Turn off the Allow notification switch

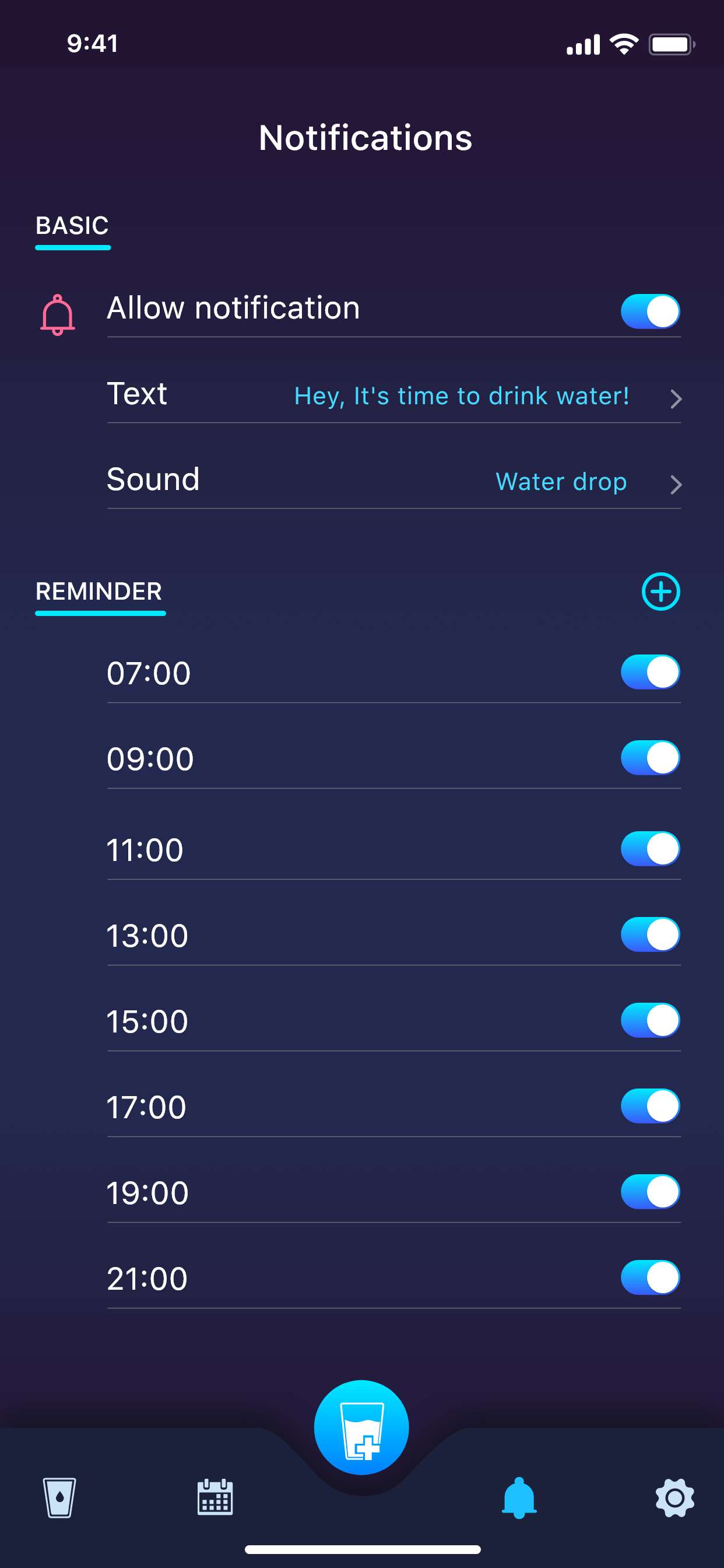[650, 311]
